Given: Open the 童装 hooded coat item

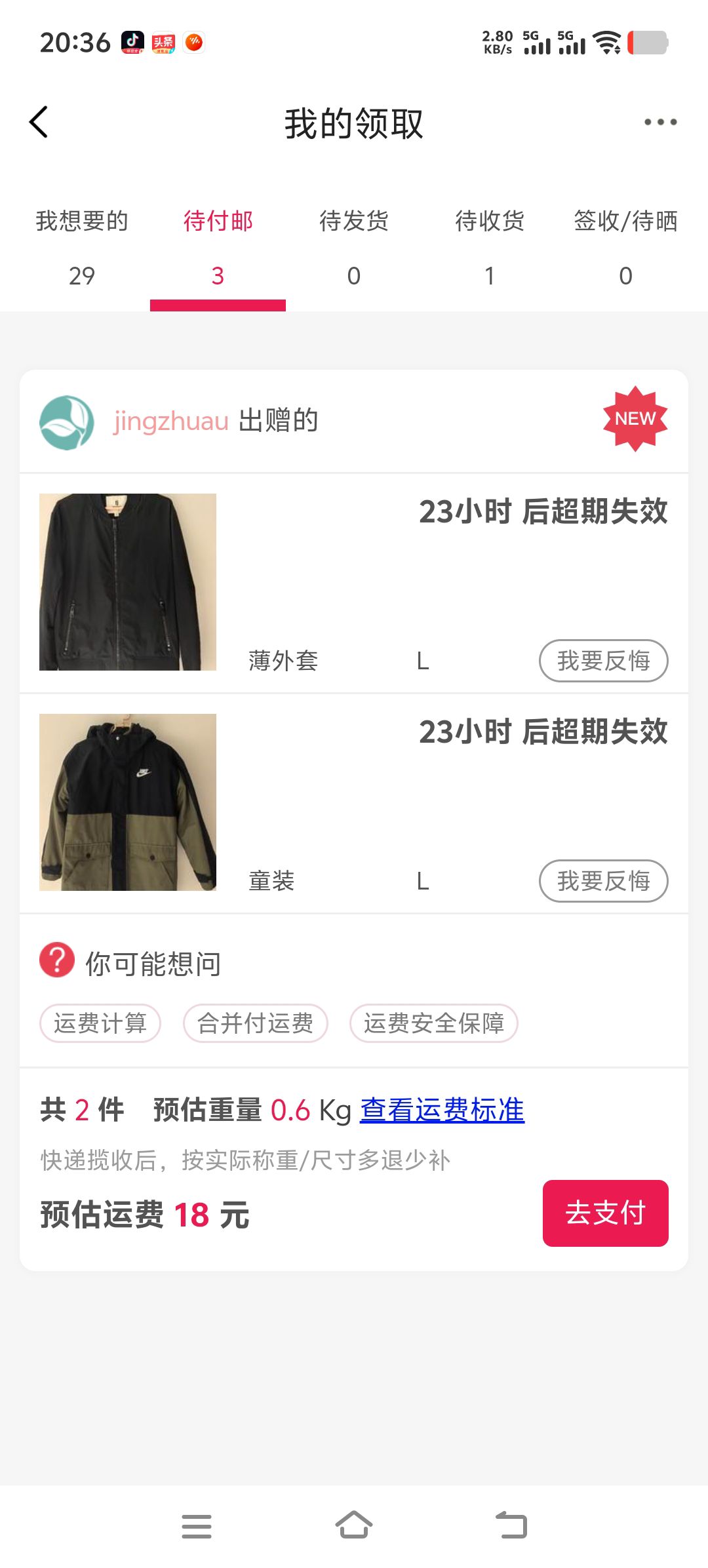Looking at the screenshot, I should [x=128, y=802].
